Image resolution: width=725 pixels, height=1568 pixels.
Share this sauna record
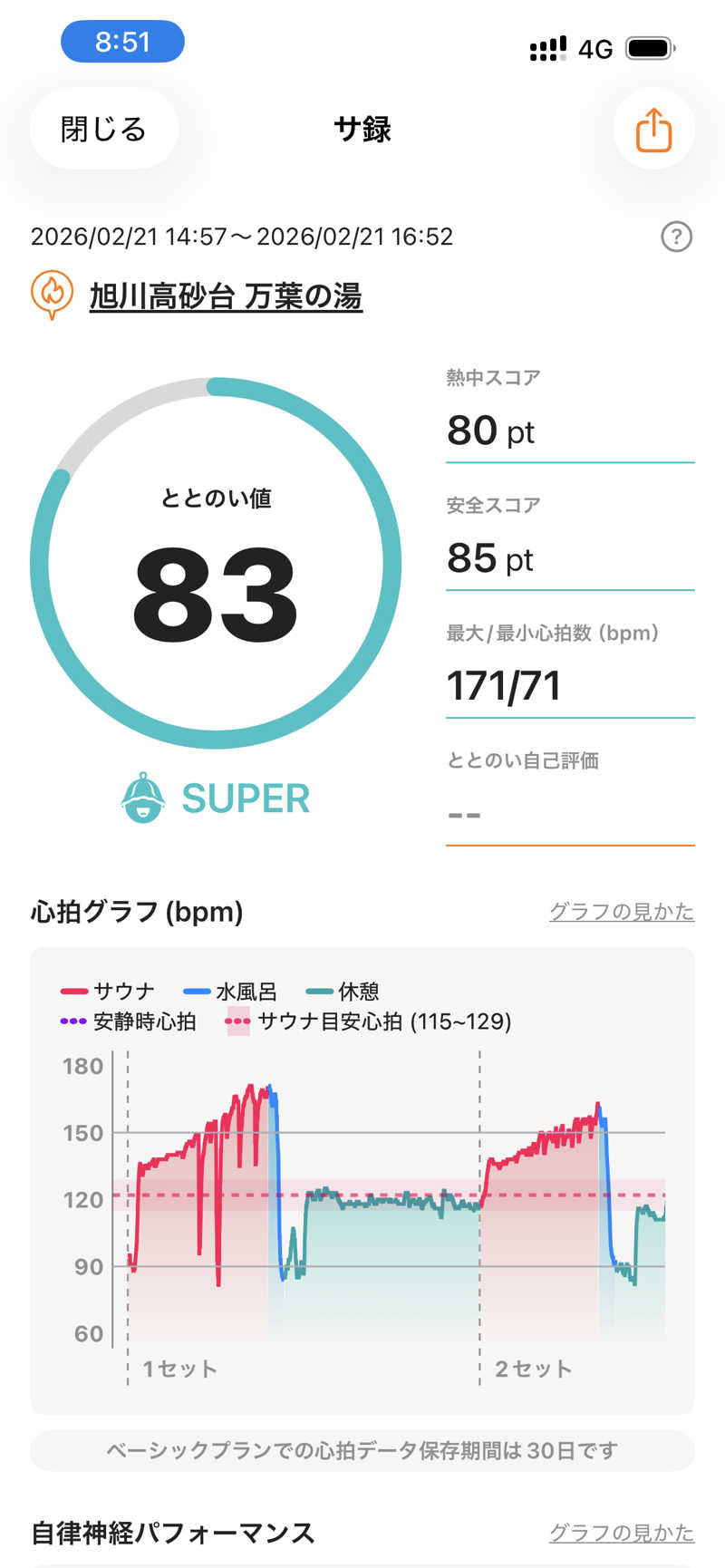[653, 130]
